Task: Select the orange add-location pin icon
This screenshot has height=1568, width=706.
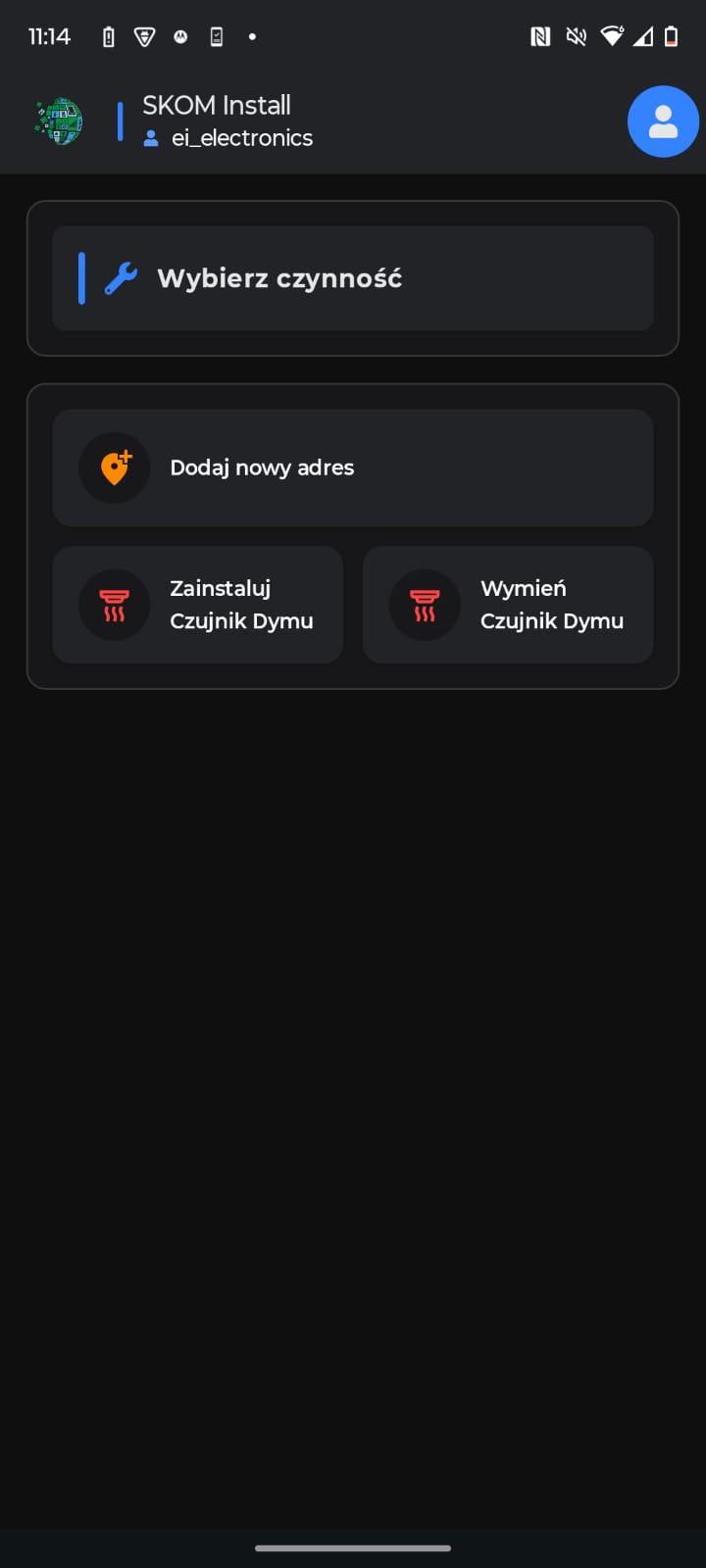Action: click(114, 467)
